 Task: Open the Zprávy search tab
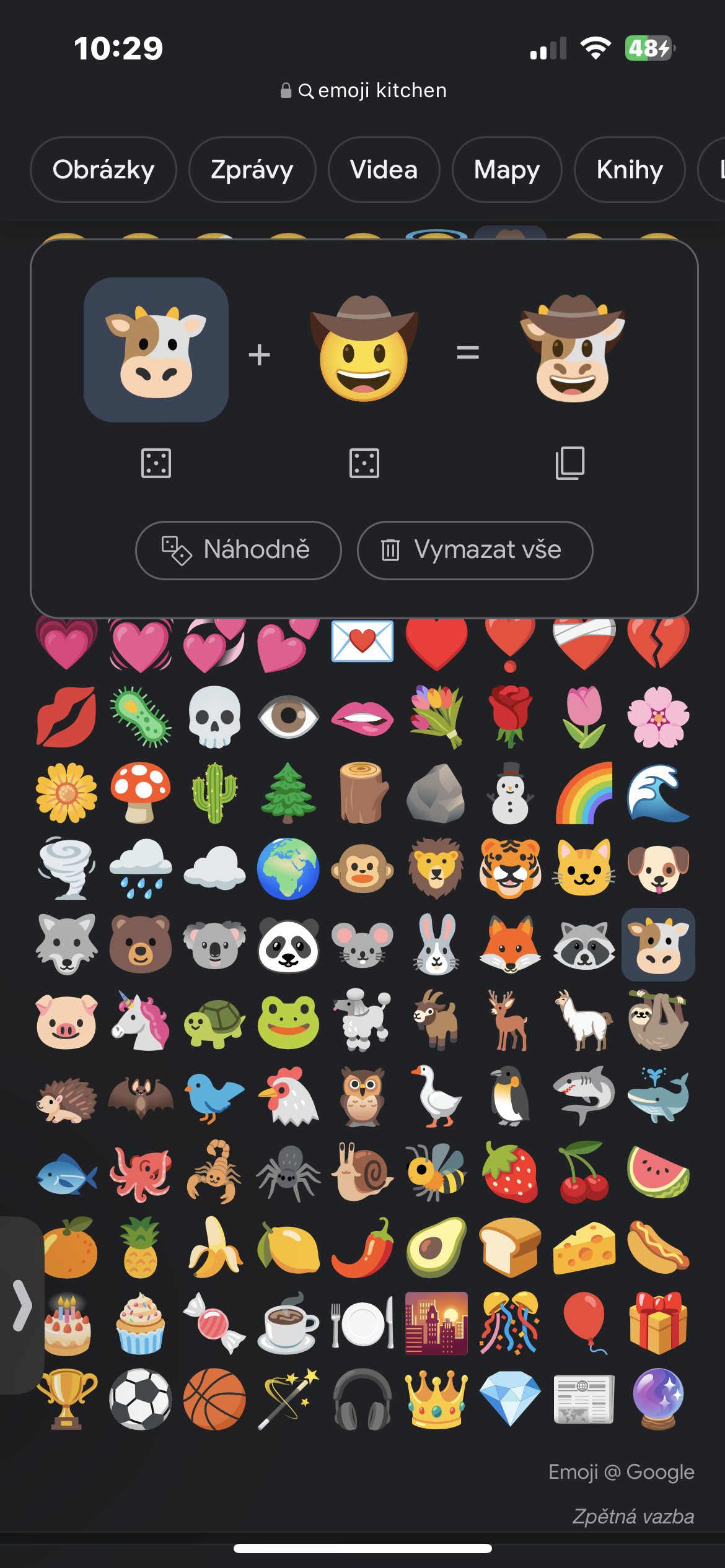252,170
